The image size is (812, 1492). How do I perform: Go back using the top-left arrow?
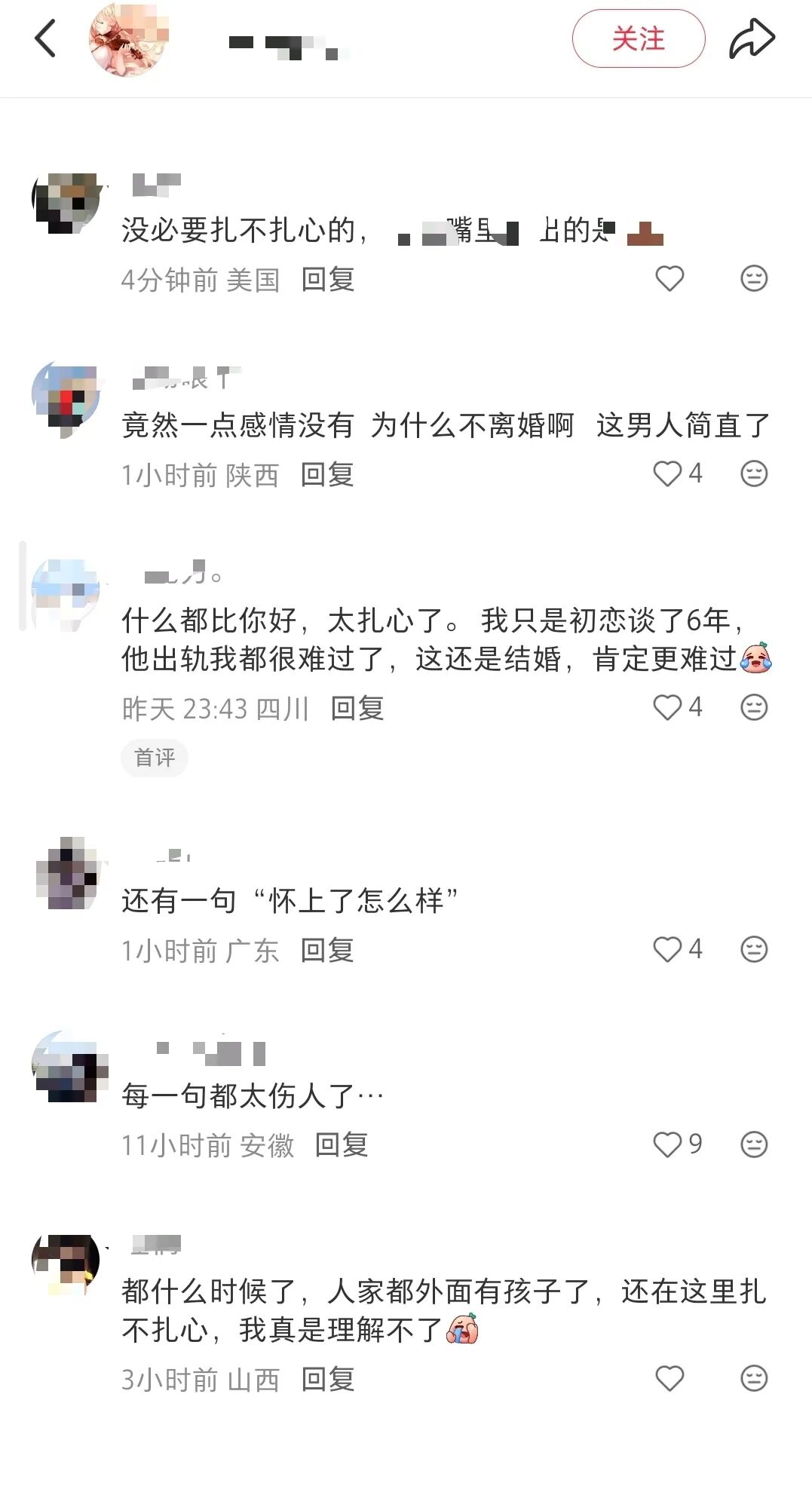tap(45, 38)
